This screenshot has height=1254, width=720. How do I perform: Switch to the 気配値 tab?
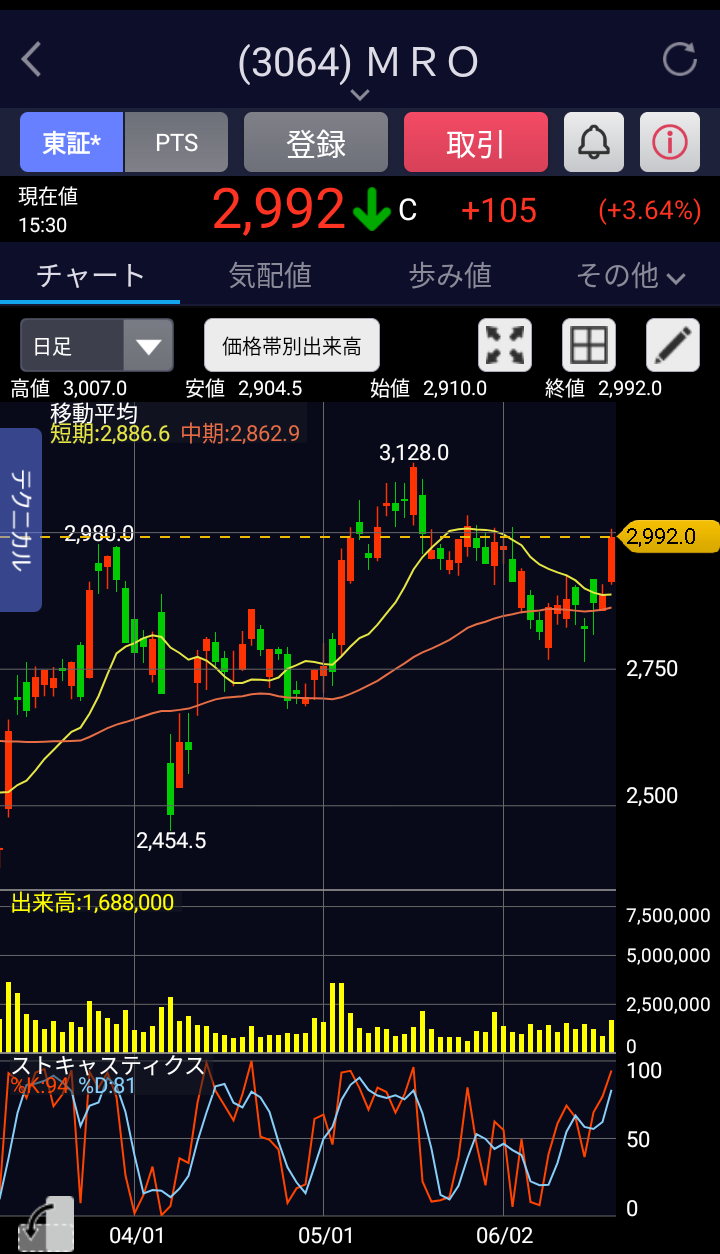270,275
